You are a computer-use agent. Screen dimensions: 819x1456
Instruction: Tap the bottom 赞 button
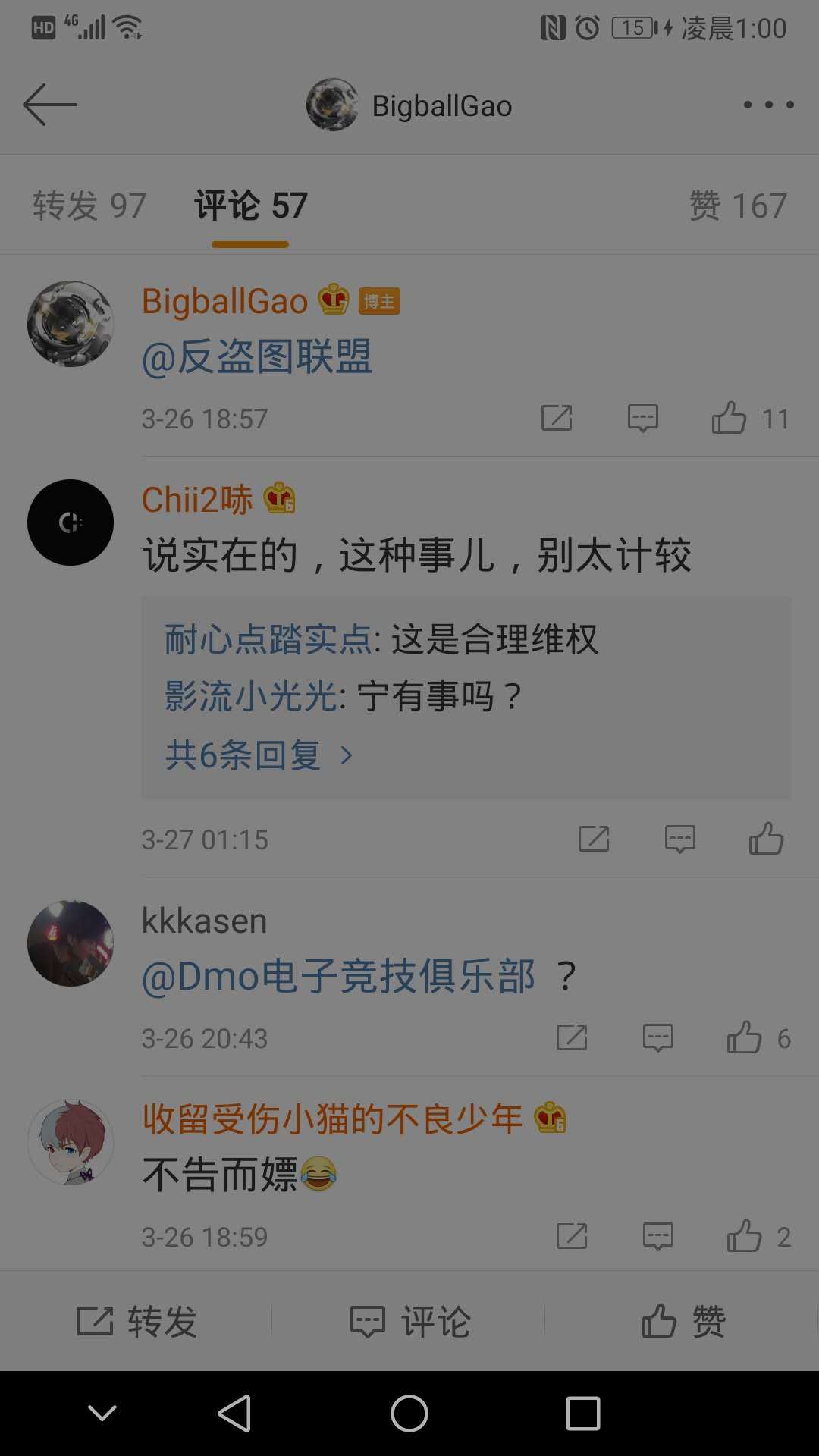pyautogui.click(x=682, y=1322)
